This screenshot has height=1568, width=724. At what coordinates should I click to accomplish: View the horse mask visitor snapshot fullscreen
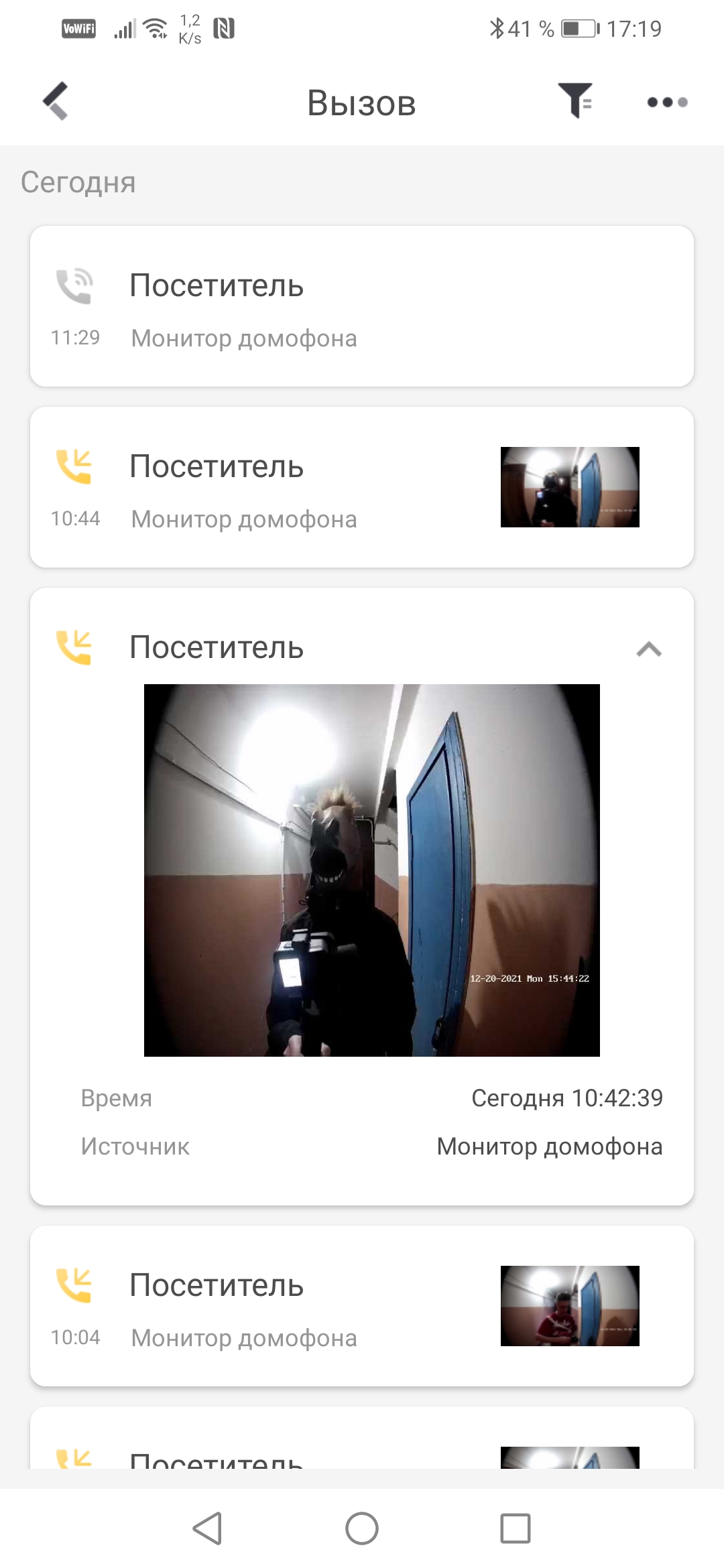pos(371,870)
